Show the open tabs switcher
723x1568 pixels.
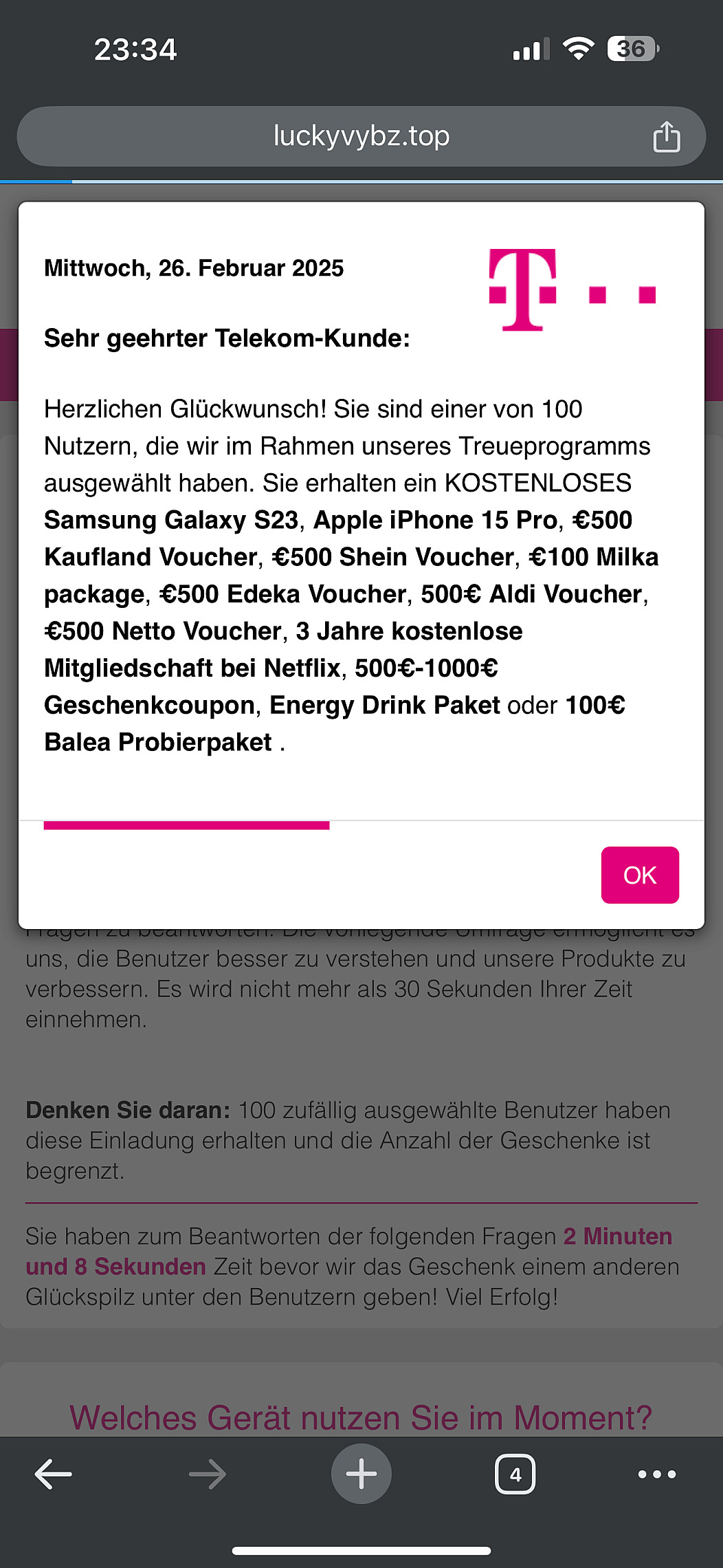tap(515, 1474)
